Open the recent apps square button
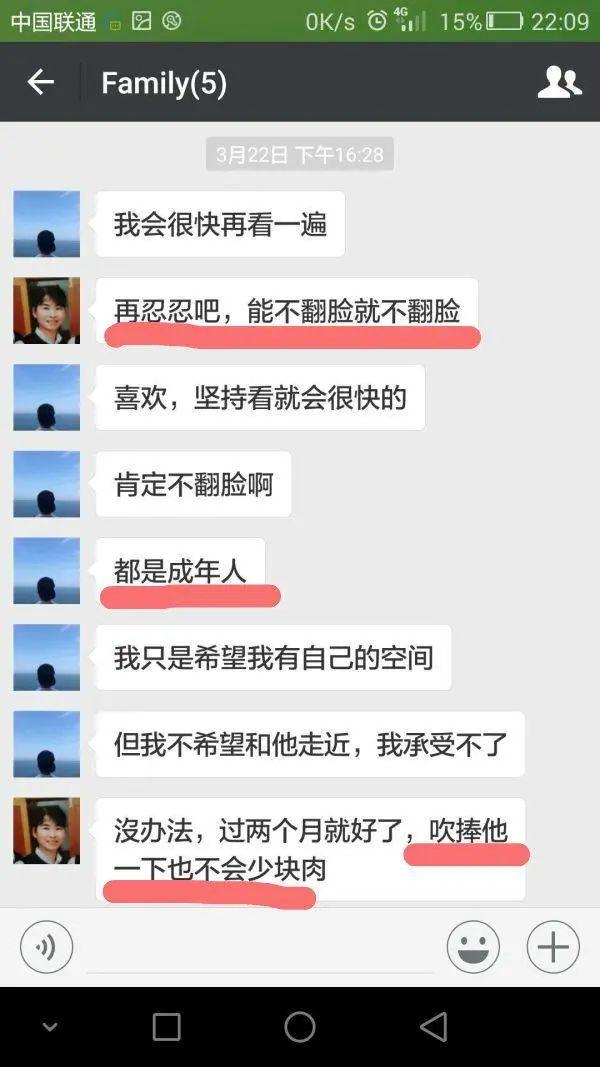This screenshot has height=1067, width=600. (x=166, y=1027)
